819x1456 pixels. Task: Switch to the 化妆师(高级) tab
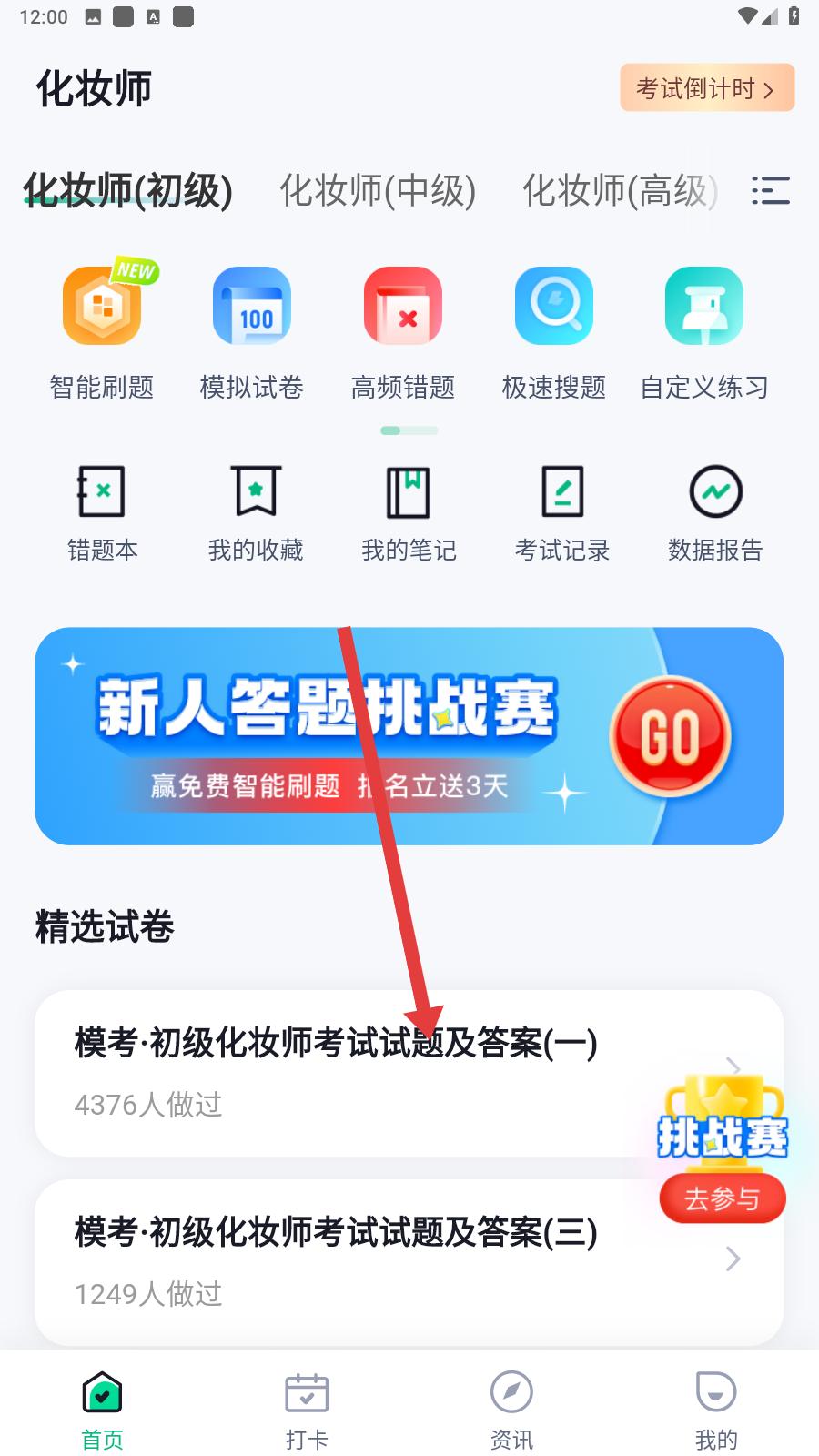pos(619,191)
